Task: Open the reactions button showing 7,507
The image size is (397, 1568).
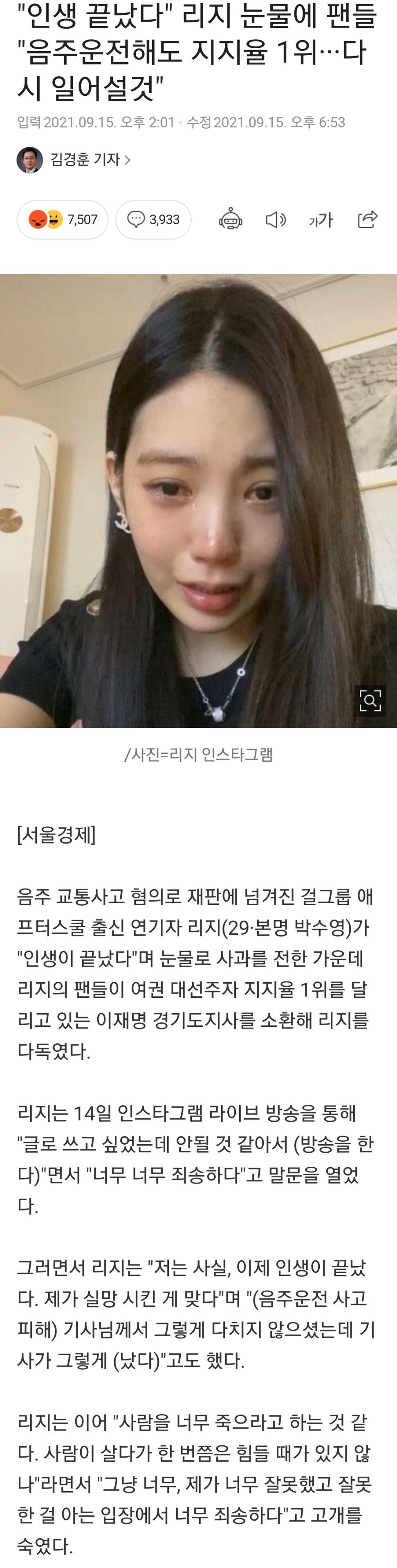Action: pos(63,219)
